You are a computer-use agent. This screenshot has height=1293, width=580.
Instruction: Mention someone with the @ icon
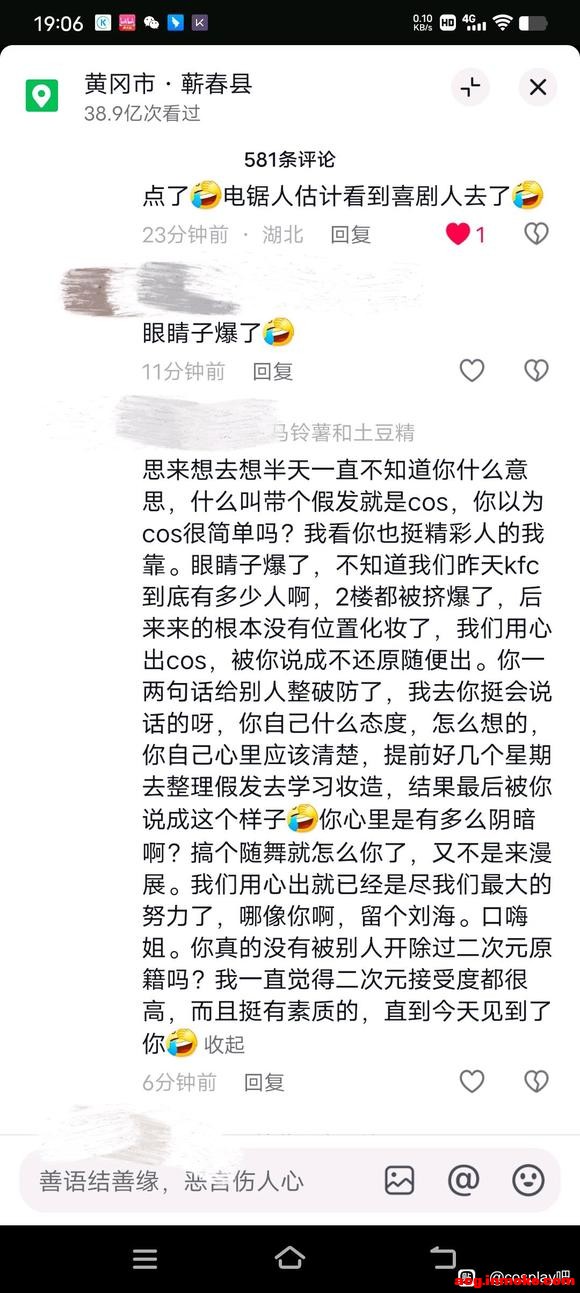pos(464,1181)
